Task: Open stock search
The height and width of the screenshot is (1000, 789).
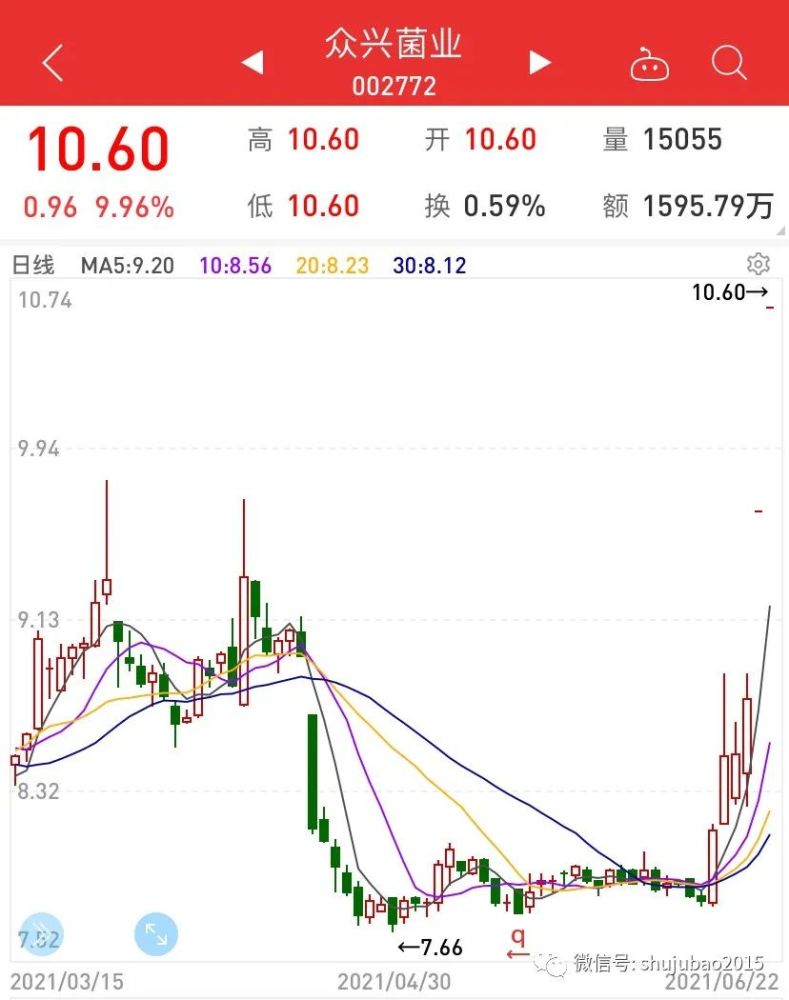Action: coord(729,64)
